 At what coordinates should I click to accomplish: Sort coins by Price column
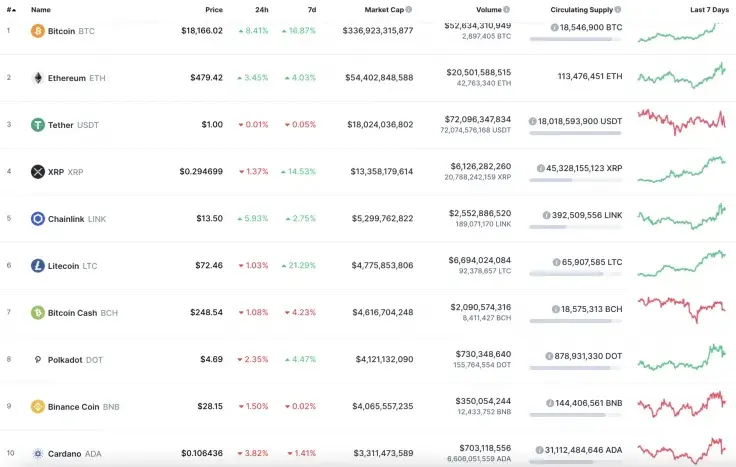pyautogui.click(x=214, y=9)
